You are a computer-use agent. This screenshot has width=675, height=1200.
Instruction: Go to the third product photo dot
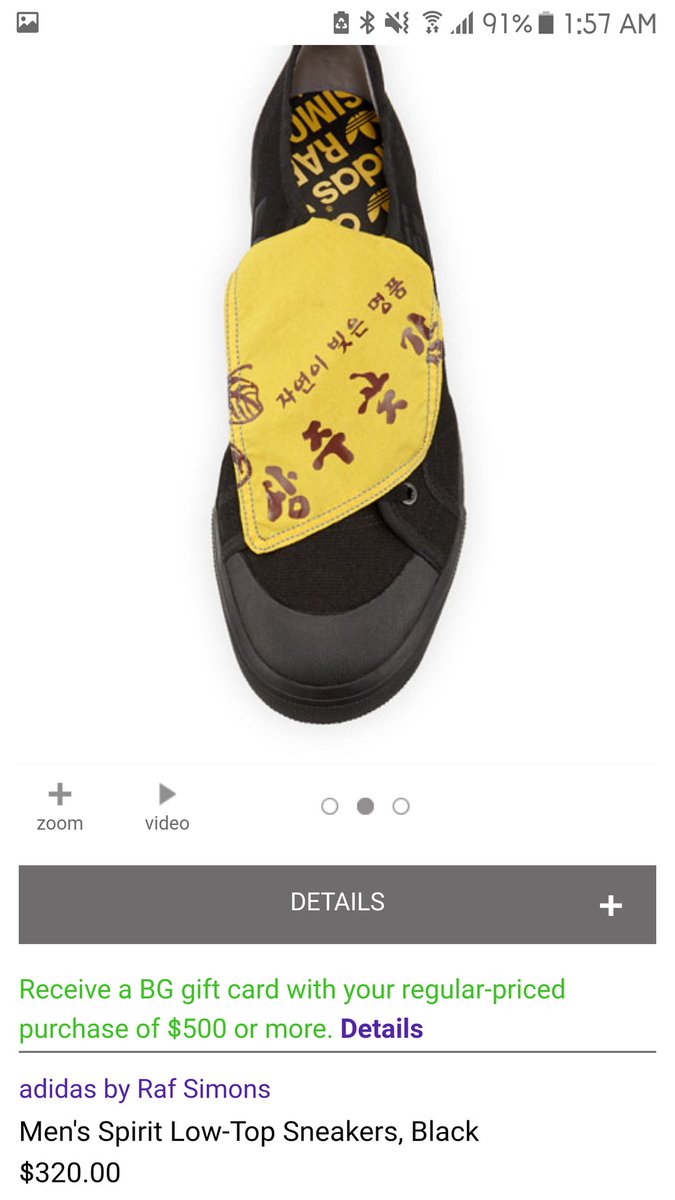pos(401,806)
